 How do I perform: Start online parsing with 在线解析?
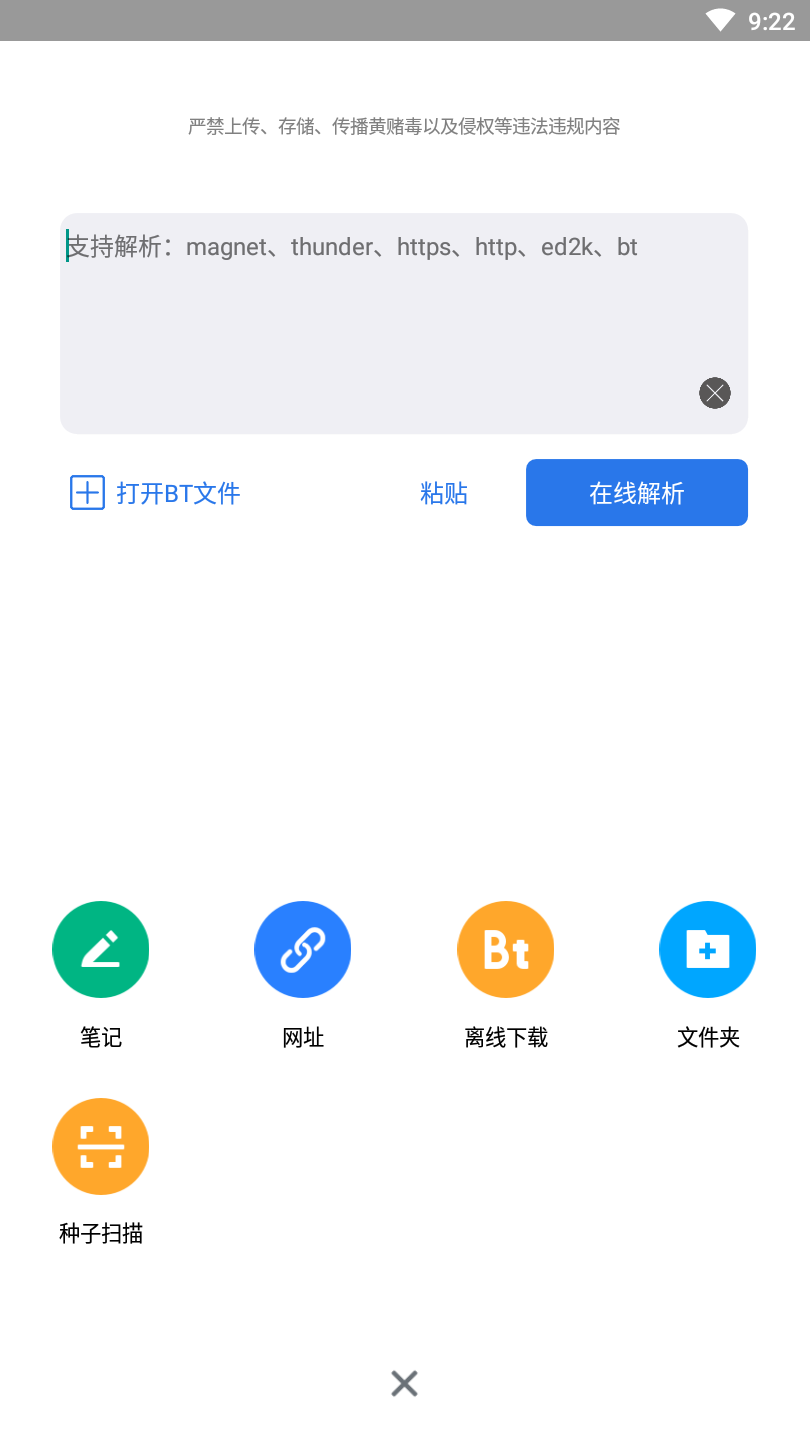(x=636, y=493)
